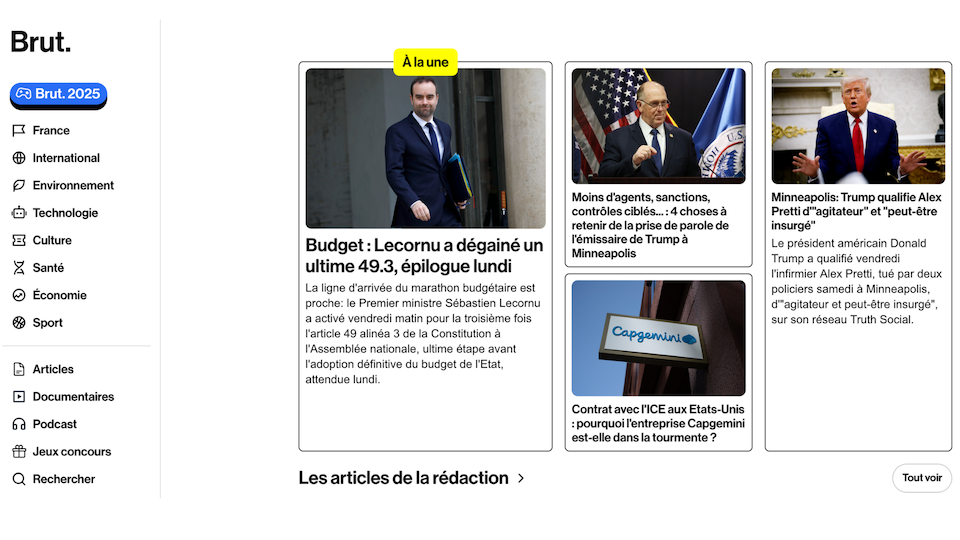Open the Brut. 2025 button
This screenshot has width=960, height=540.
click(x=58, y=94)
